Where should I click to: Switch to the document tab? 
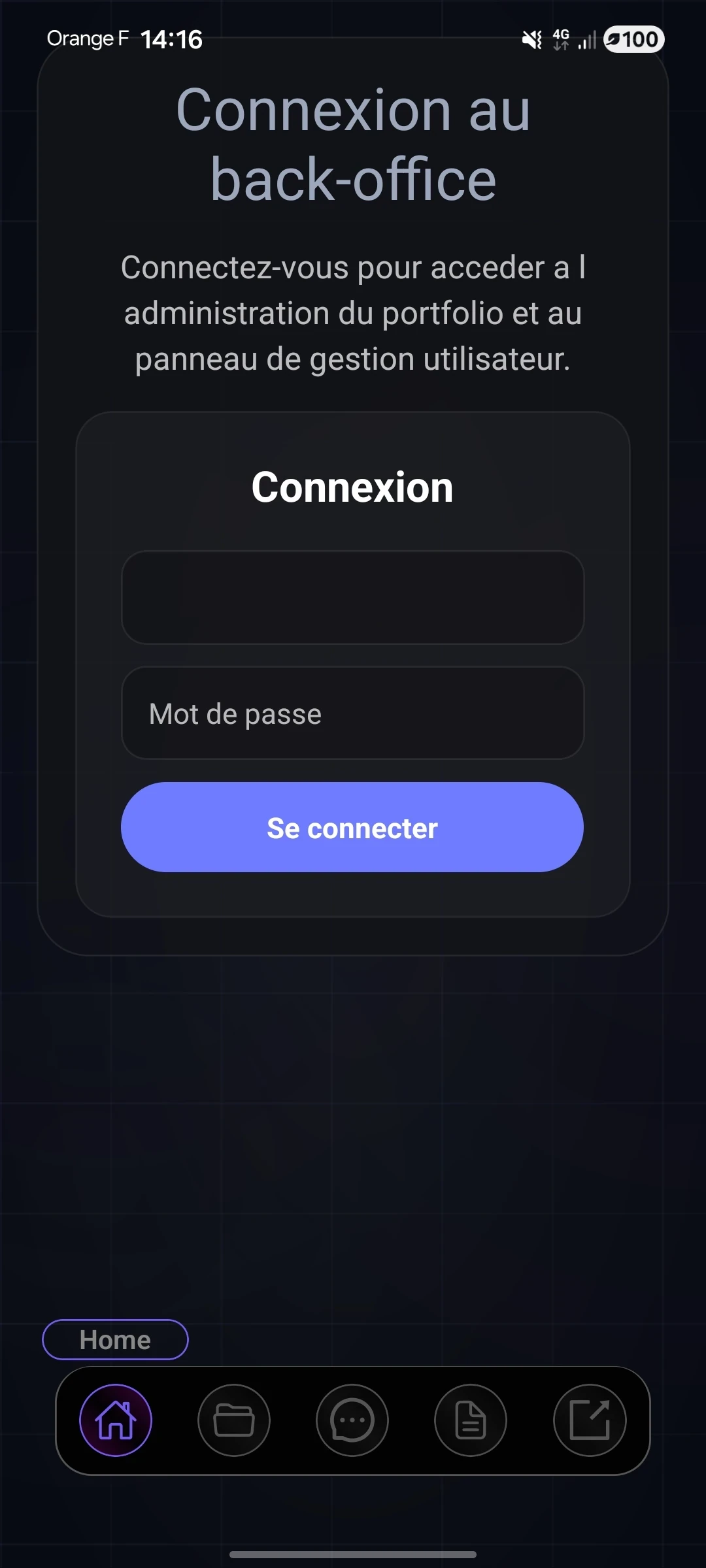click(x=471, y=1420)
